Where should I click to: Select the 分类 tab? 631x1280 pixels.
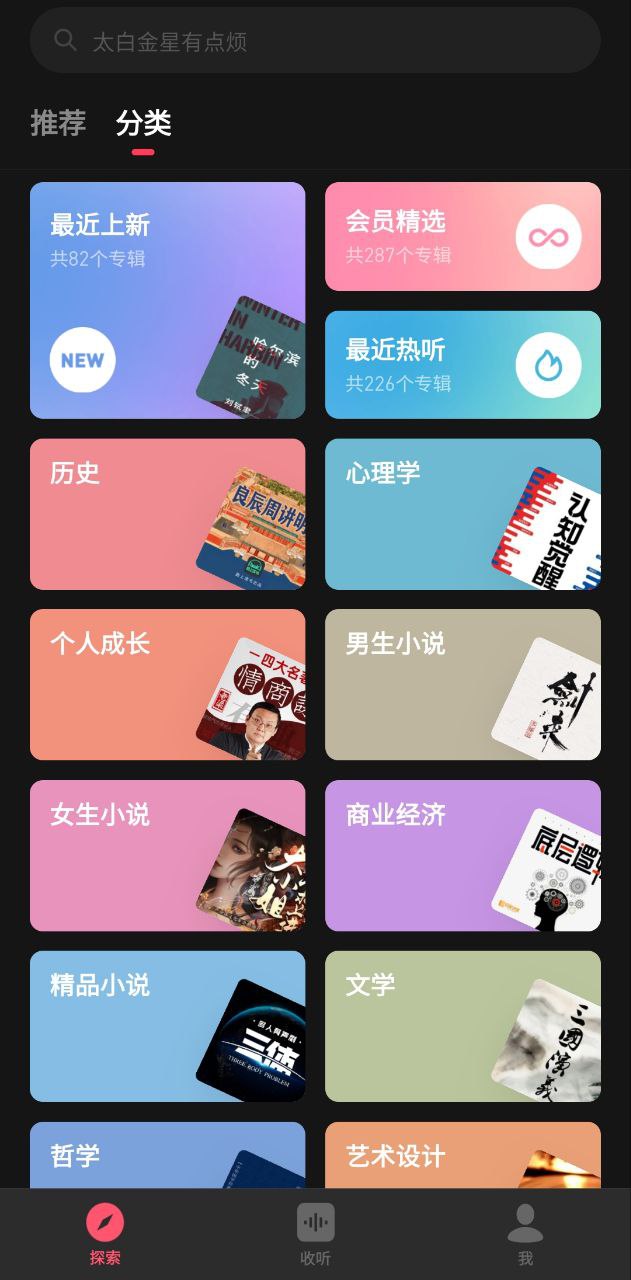click(x=143, y=123)
